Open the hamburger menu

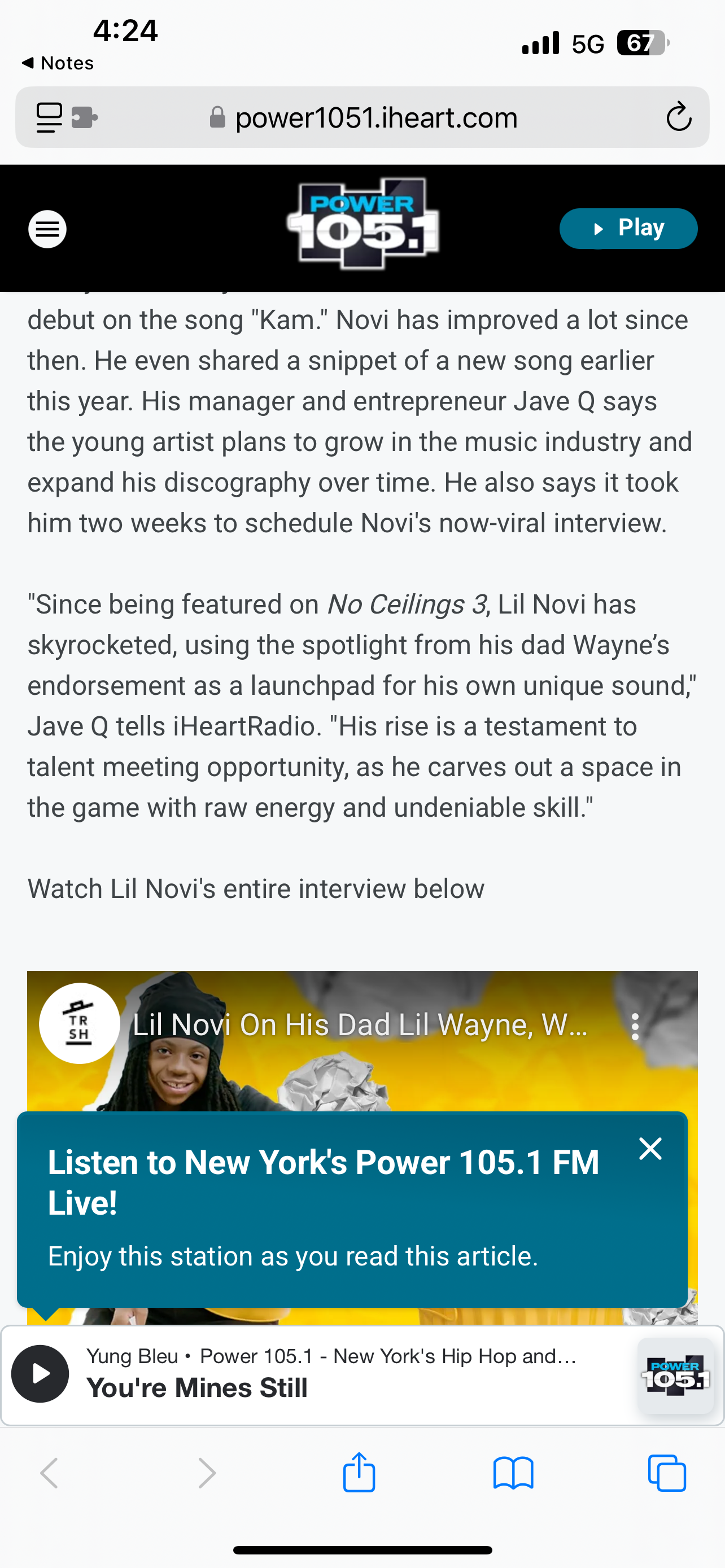pos(47,229)
